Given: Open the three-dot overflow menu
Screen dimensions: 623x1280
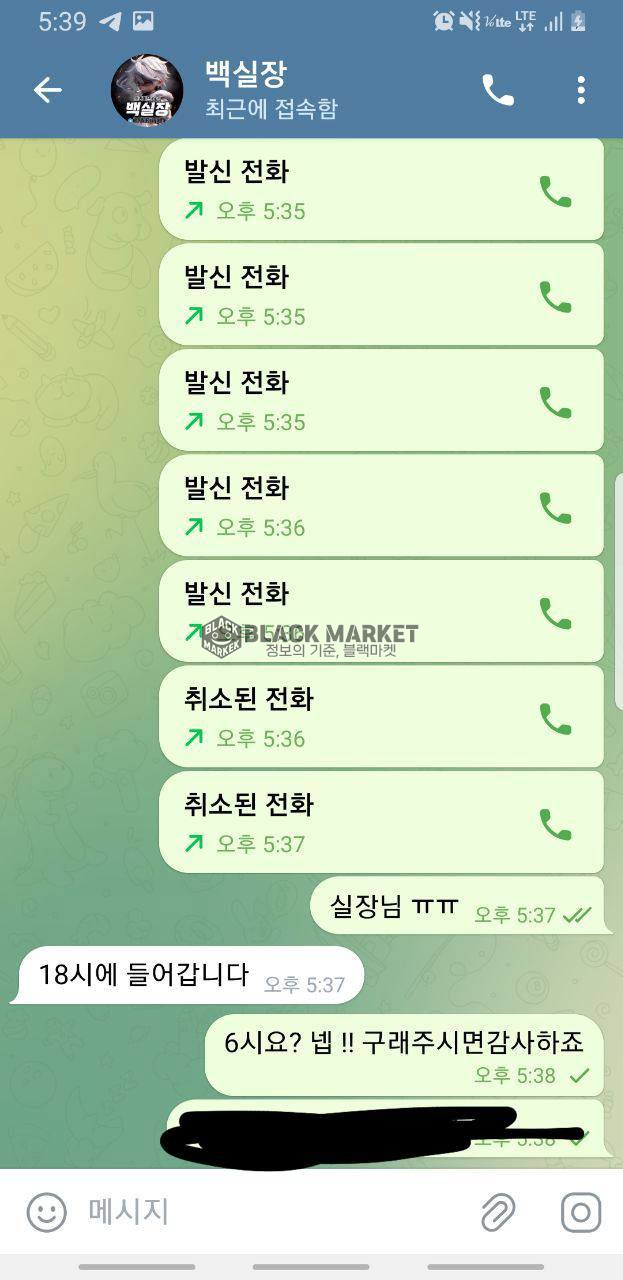Looking at the screenshot, I should 581,90.
